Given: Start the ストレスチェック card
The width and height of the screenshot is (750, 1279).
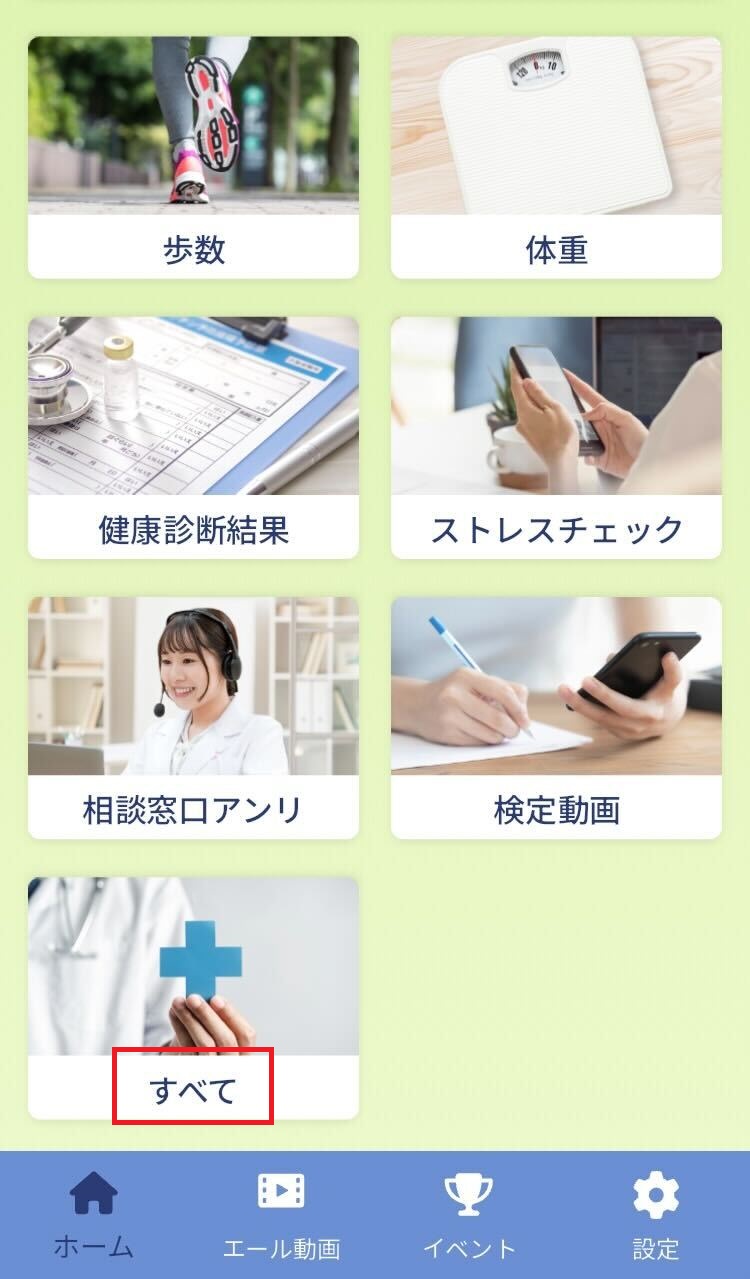Looking at the screenshot, I should pyautogui.click(x=556, y=438).
